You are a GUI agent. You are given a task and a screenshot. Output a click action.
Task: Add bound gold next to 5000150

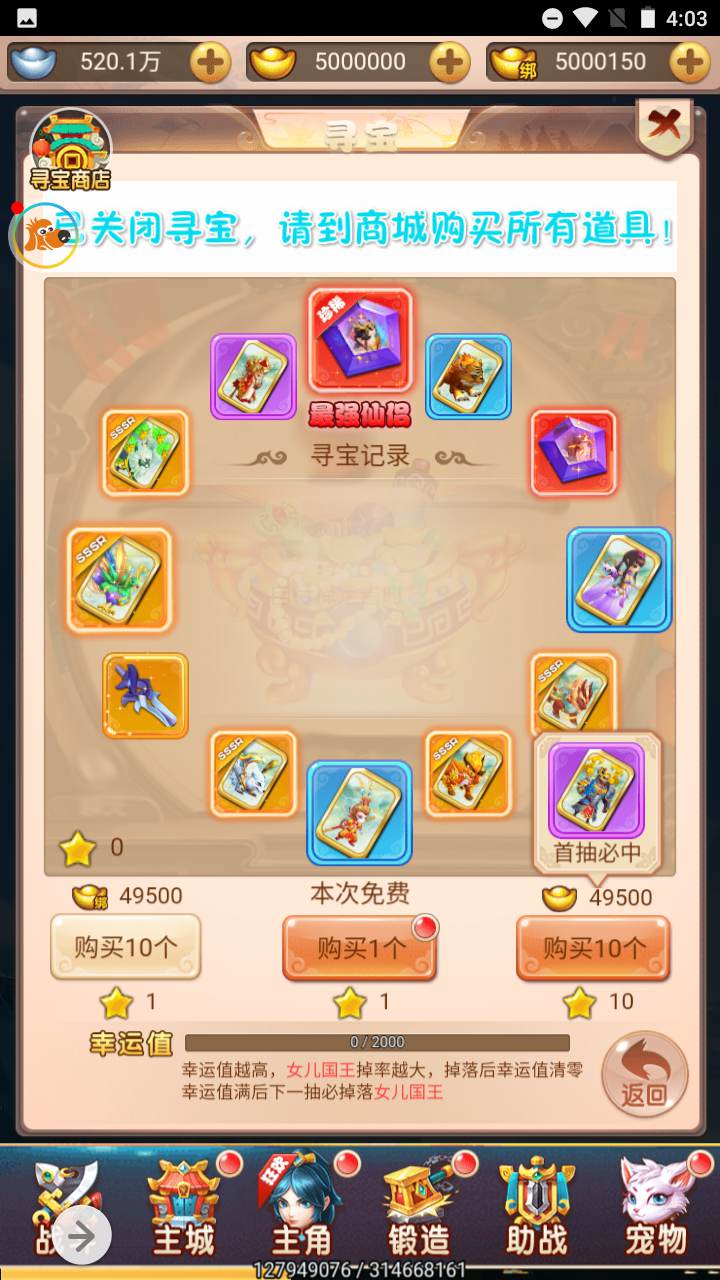[x=690, y=62]
